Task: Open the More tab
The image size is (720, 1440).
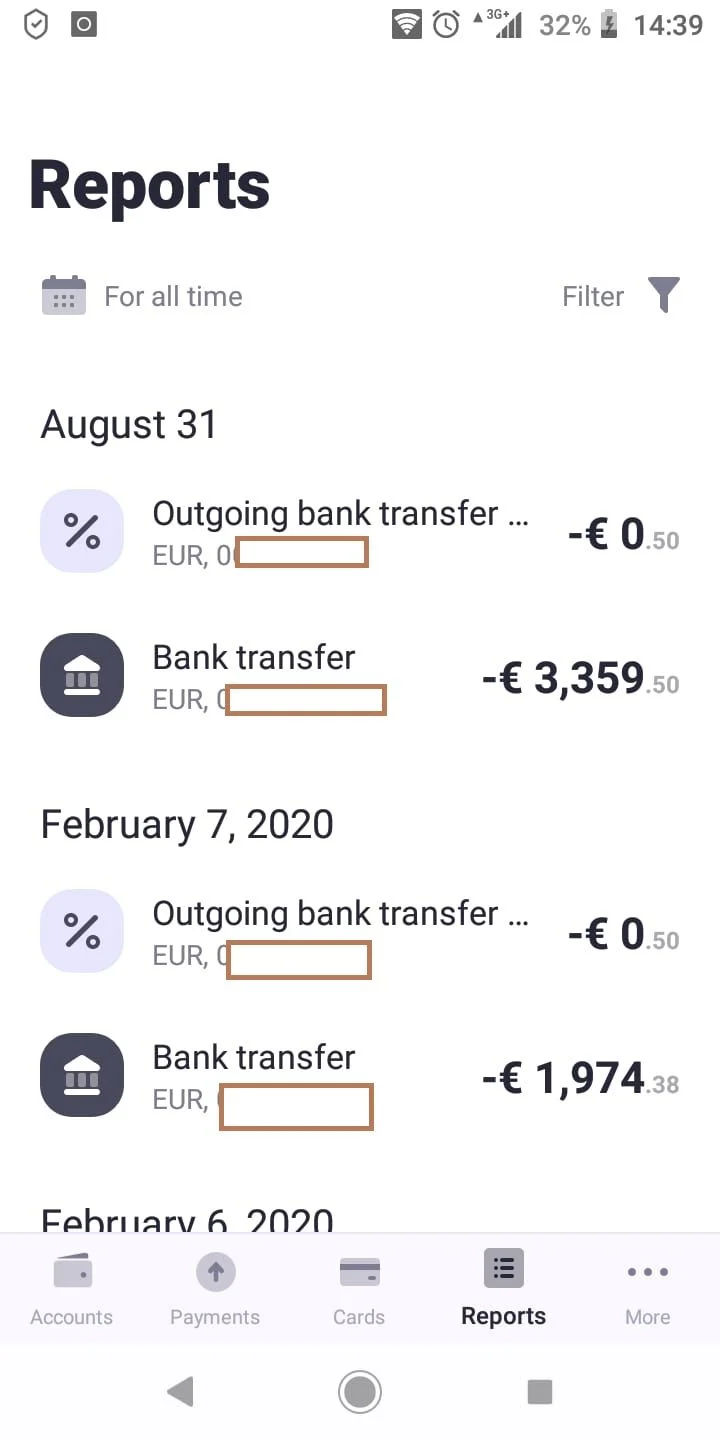Action: tap(648, 1289)
